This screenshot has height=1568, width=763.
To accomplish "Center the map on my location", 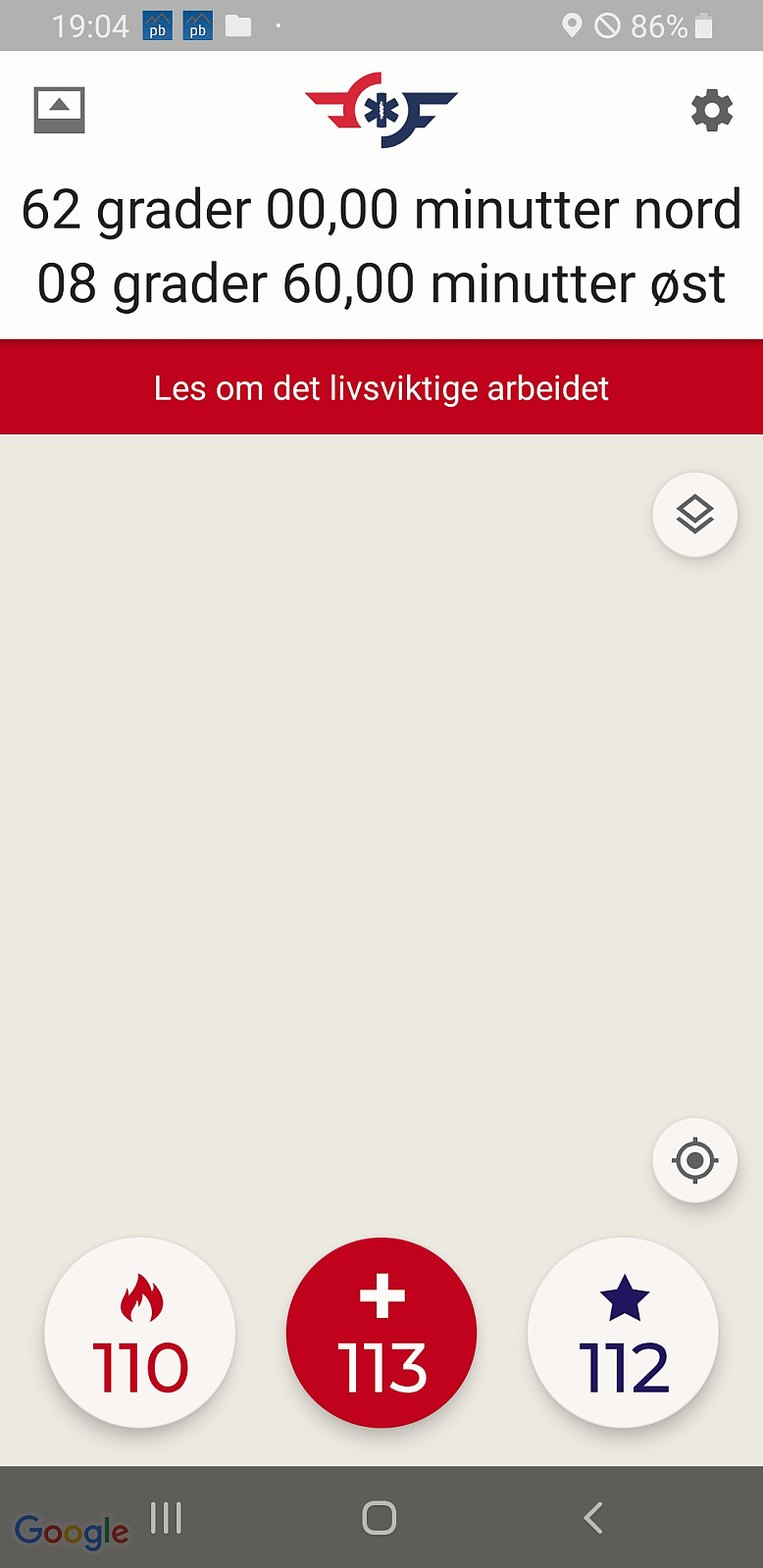I will click(x=694, y=1160).
